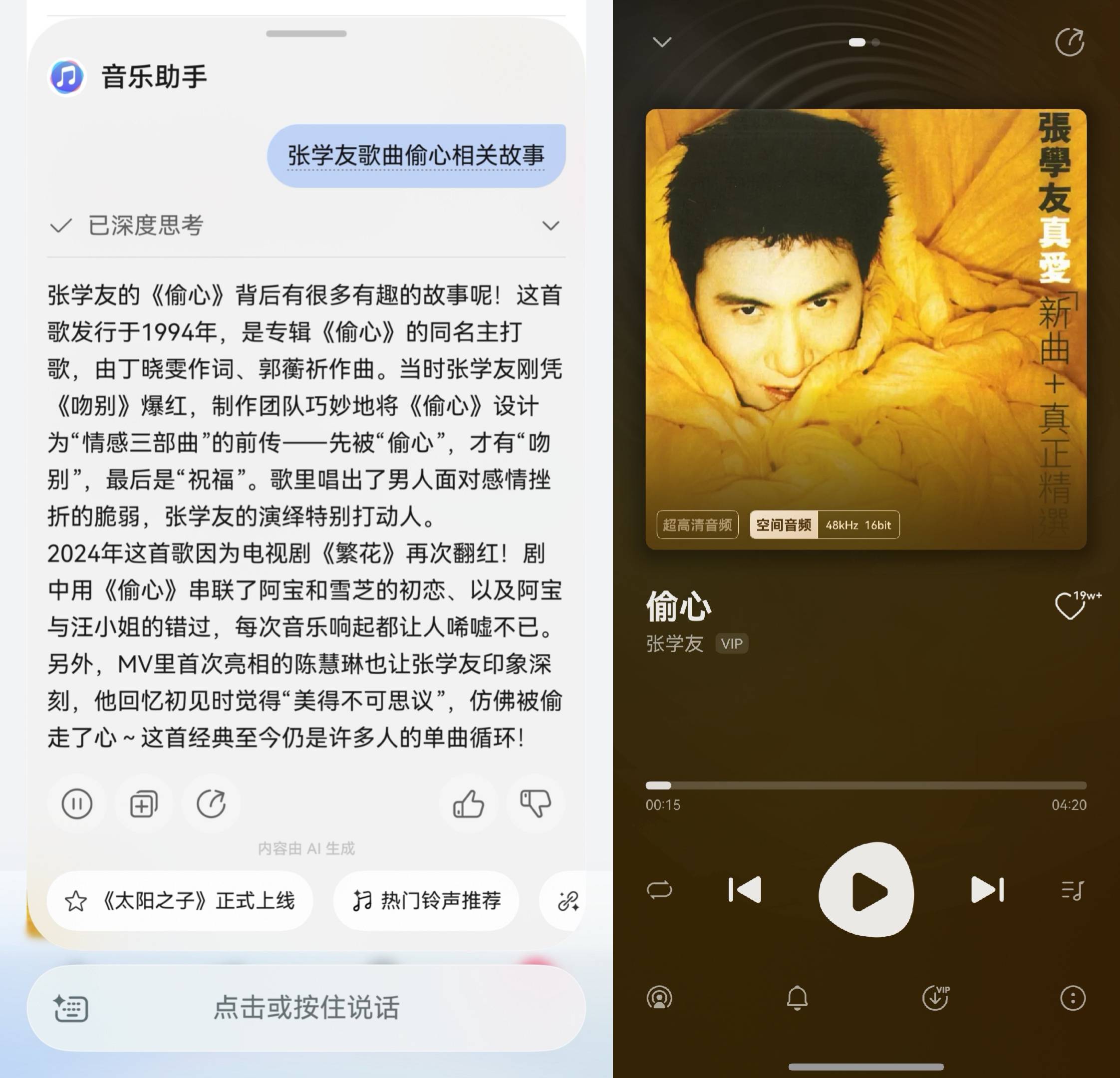Screen dimensions: 1120x1078
Task: Like the song 偷心
Action: tap(1069, 605)
